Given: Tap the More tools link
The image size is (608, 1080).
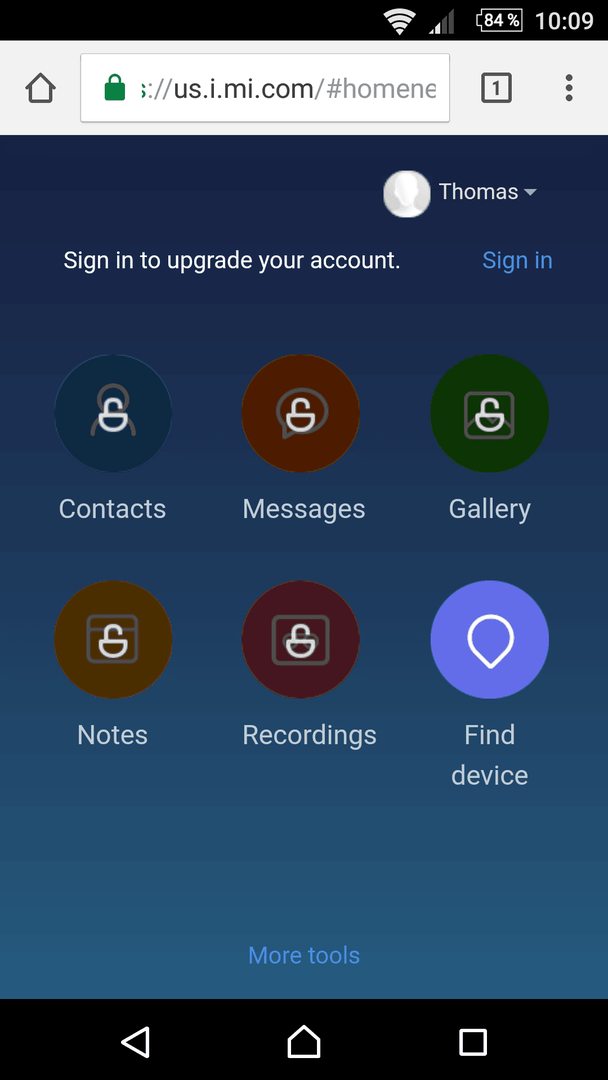Looking at the screenshot, I should coord(304,955).
